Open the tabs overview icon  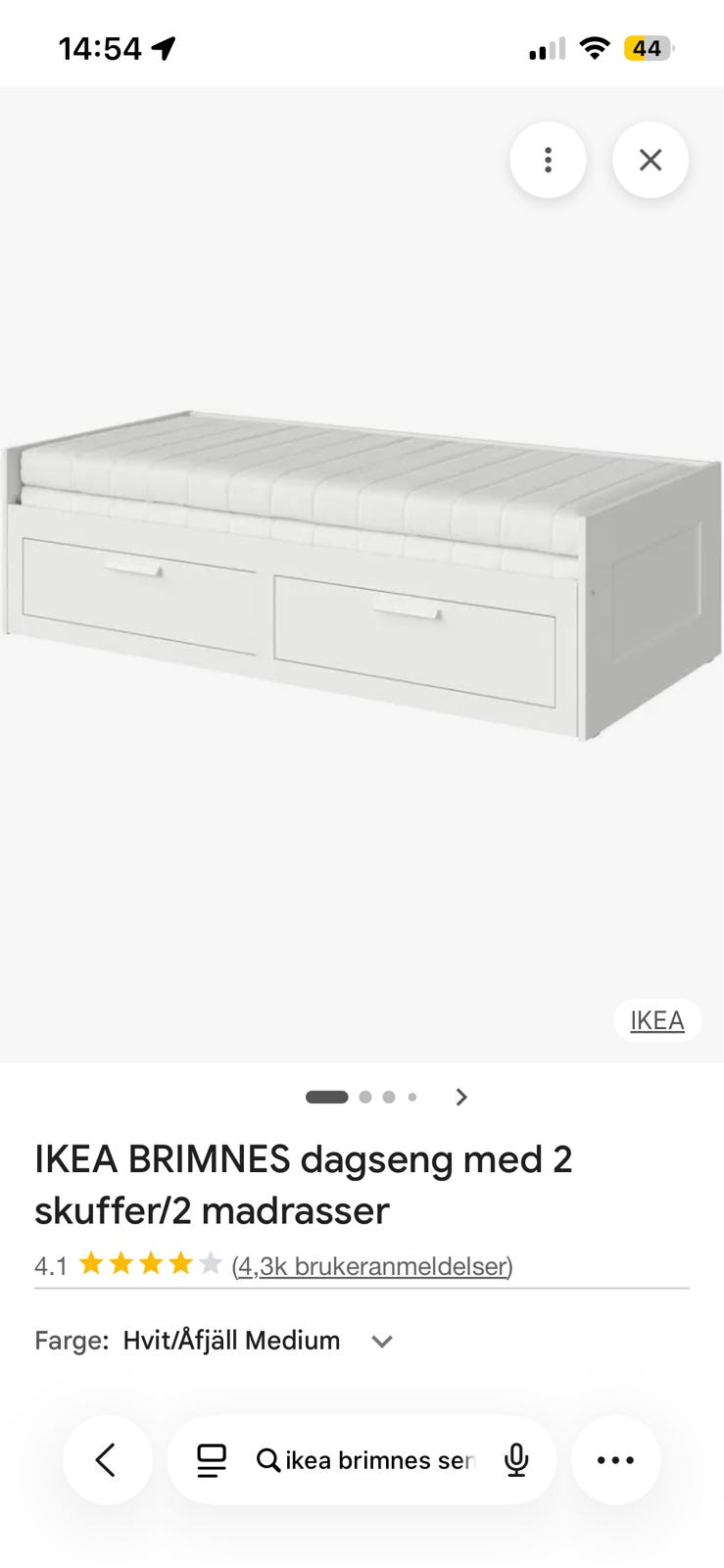click(212, 1460)
